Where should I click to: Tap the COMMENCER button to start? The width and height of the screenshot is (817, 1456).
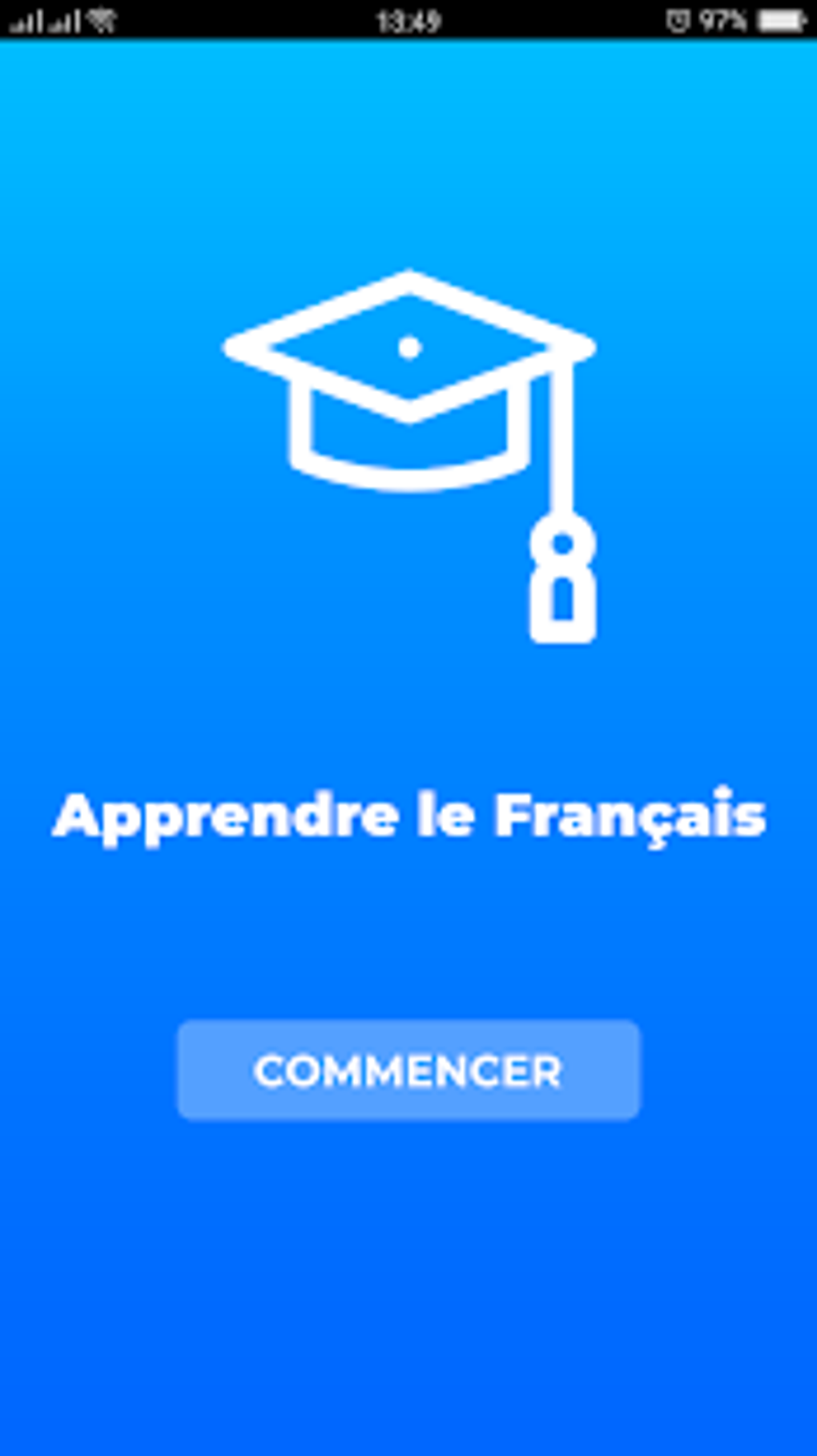pyautogui.click(x=408, y=1070)
